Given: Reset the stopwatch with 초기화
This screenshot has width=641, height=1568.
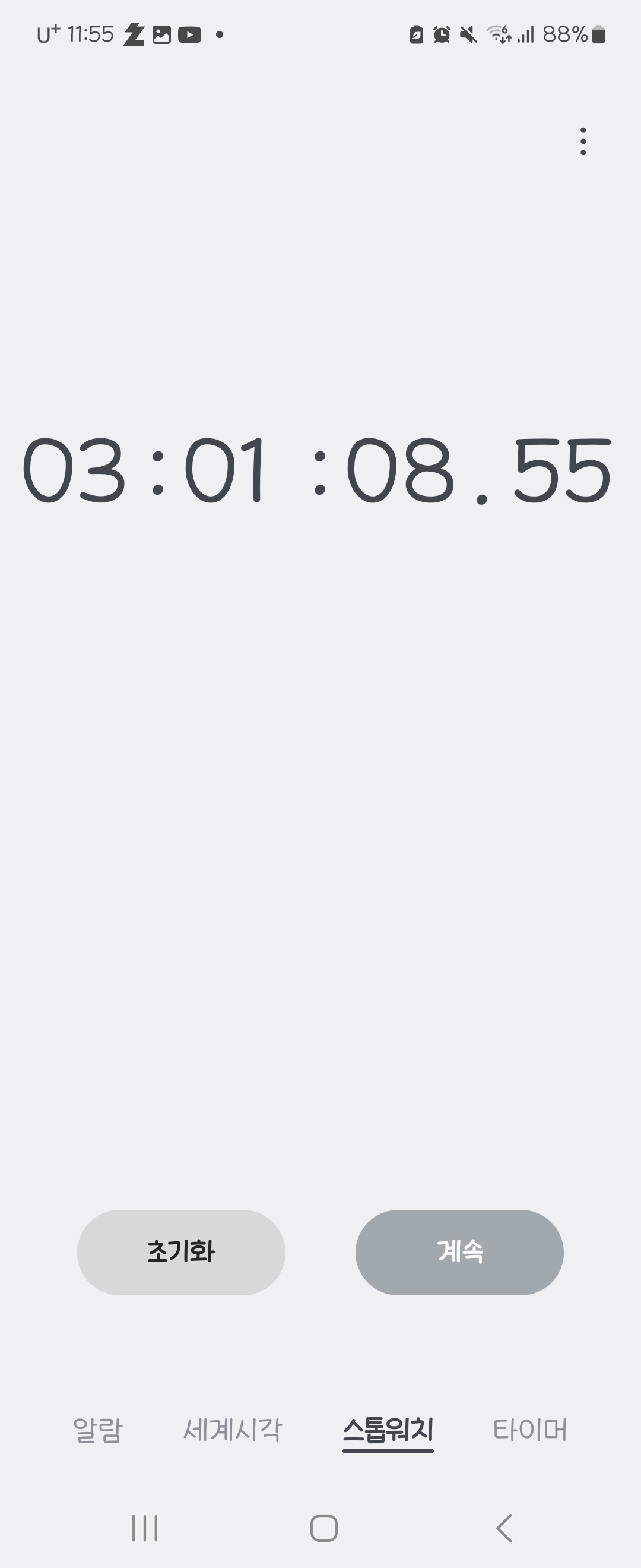Looking at the screenshot, I should (181, 1252).
